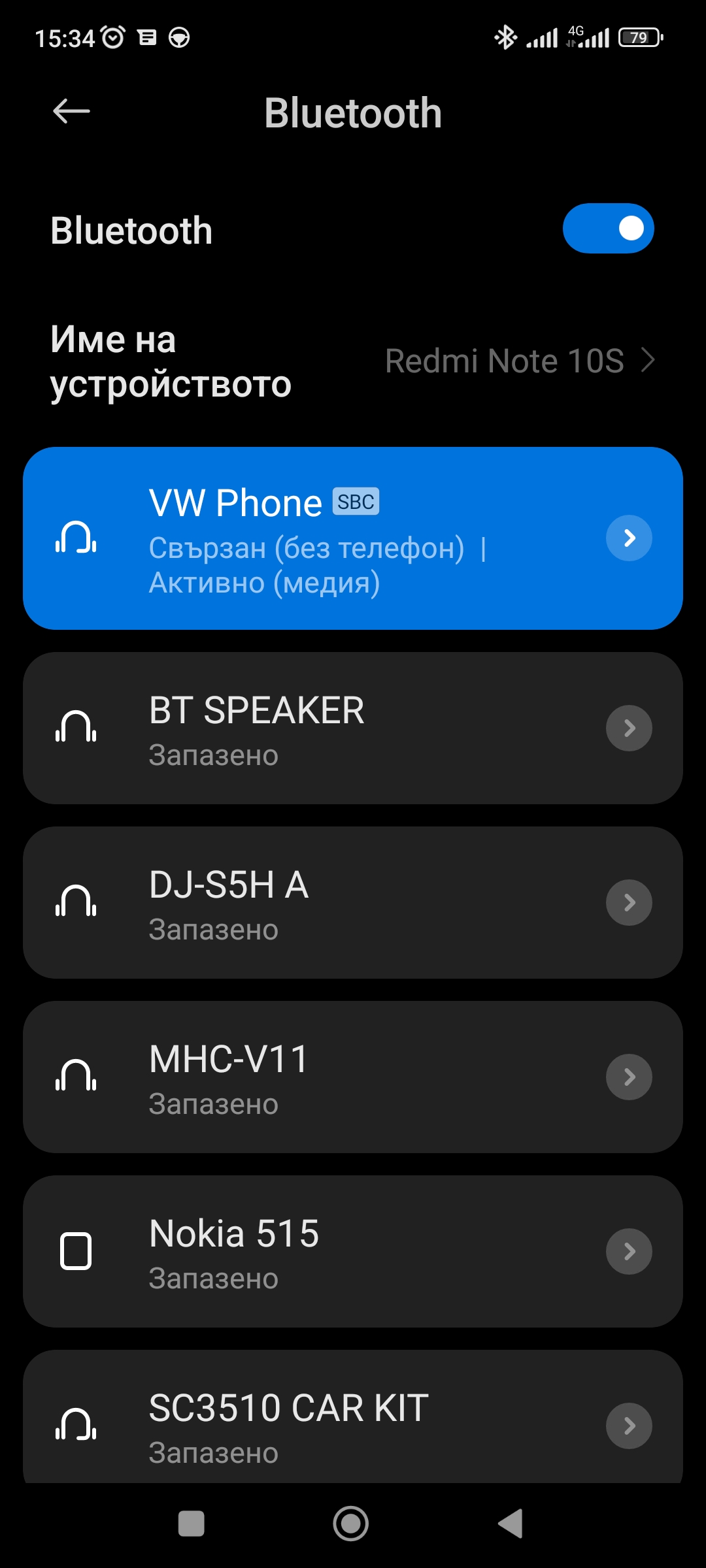The height and width of the screenshot is (1568, 706).
Task: Open Nokia 515 details arrow
Action: [629, 1251]
